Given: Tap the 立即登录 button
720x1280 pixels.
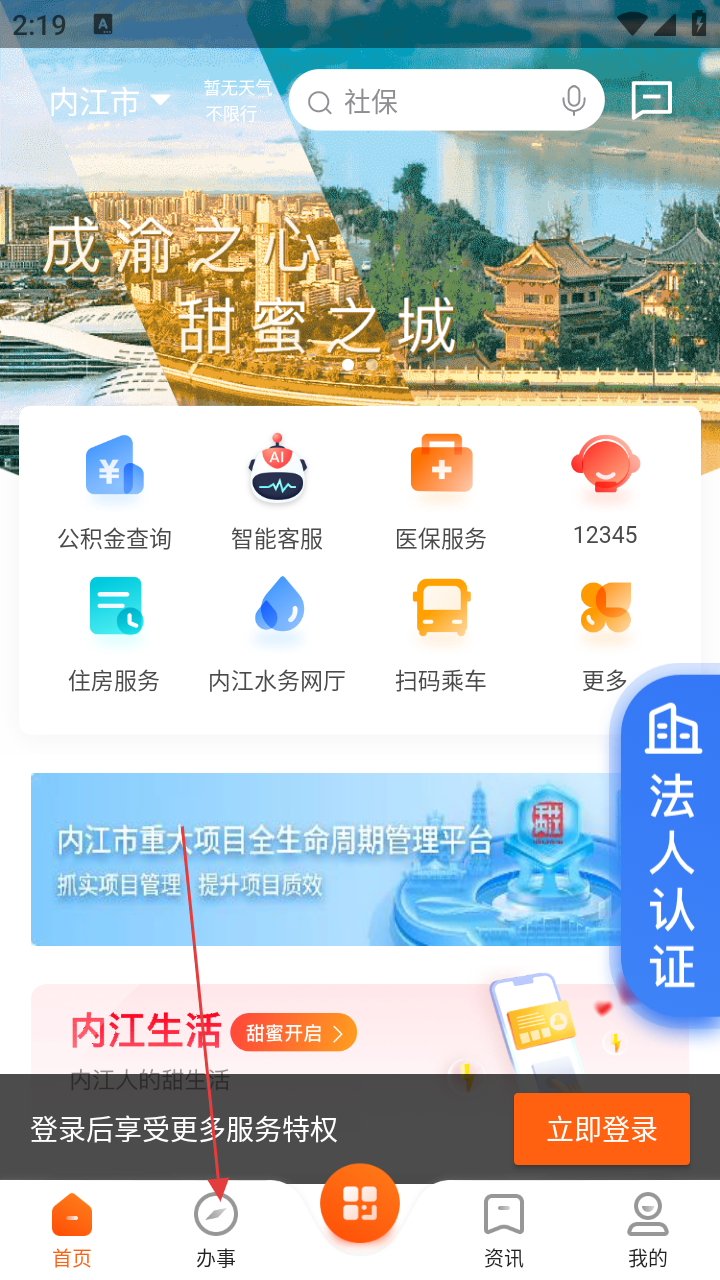Looking at the screenshot, I should (x=601, y=1129).
